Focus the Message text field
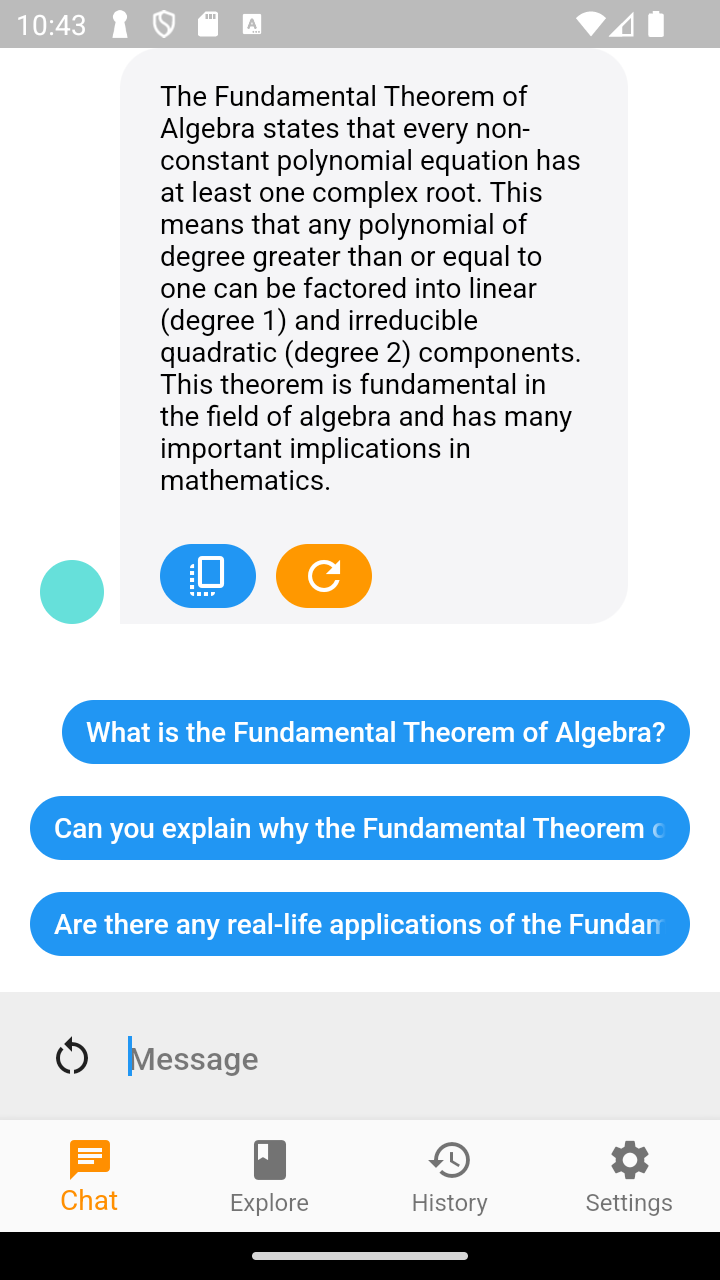The image size is (720, 1280). (x=410, y=1058)
